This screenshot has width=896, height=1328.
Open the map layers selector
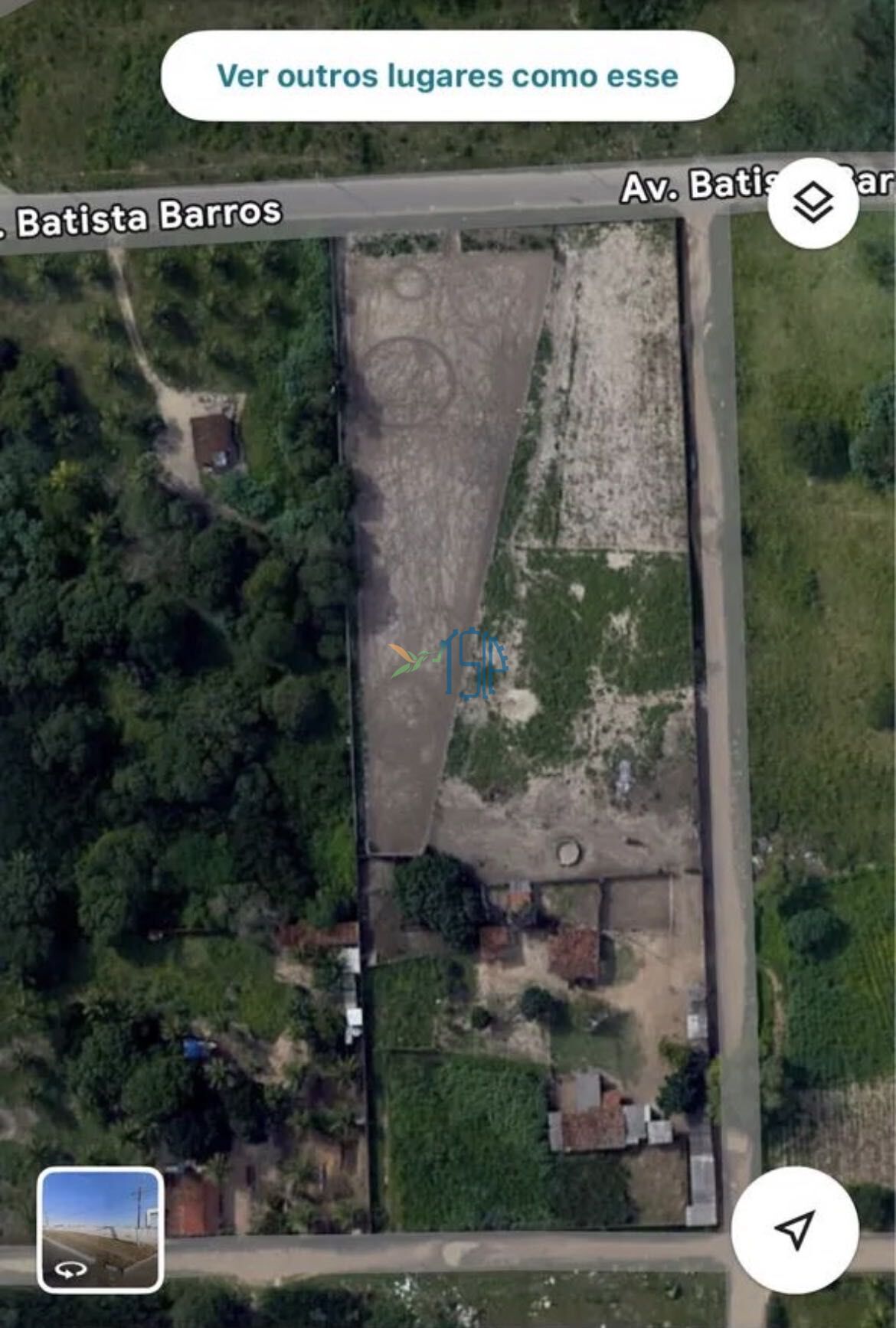click(x=813, y=203)
